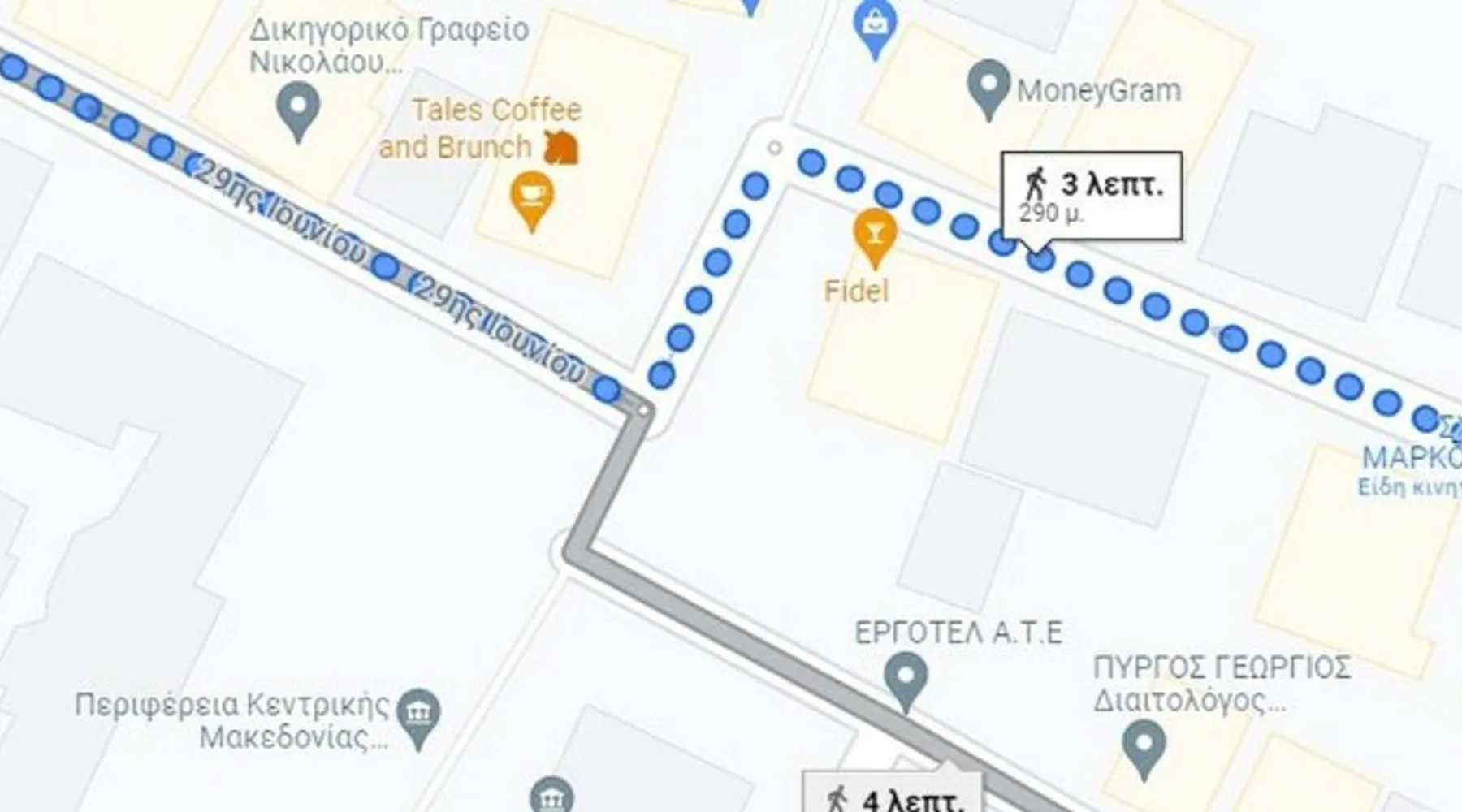The image size is (1462, 812).
Task: Tap the Fidel bar marker
Action: tap(875, 235)
